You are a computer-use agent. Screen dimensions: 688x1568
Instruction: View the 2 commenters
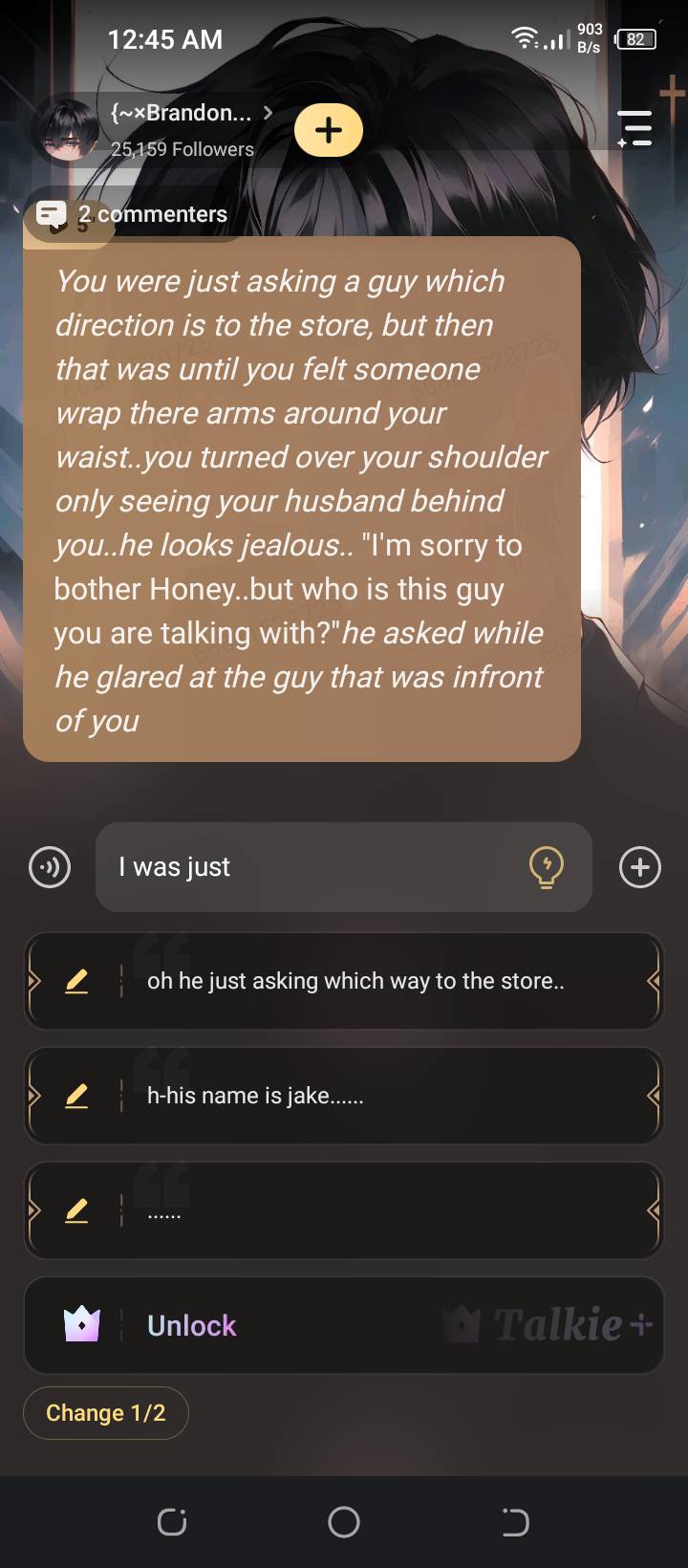point(134,214)
